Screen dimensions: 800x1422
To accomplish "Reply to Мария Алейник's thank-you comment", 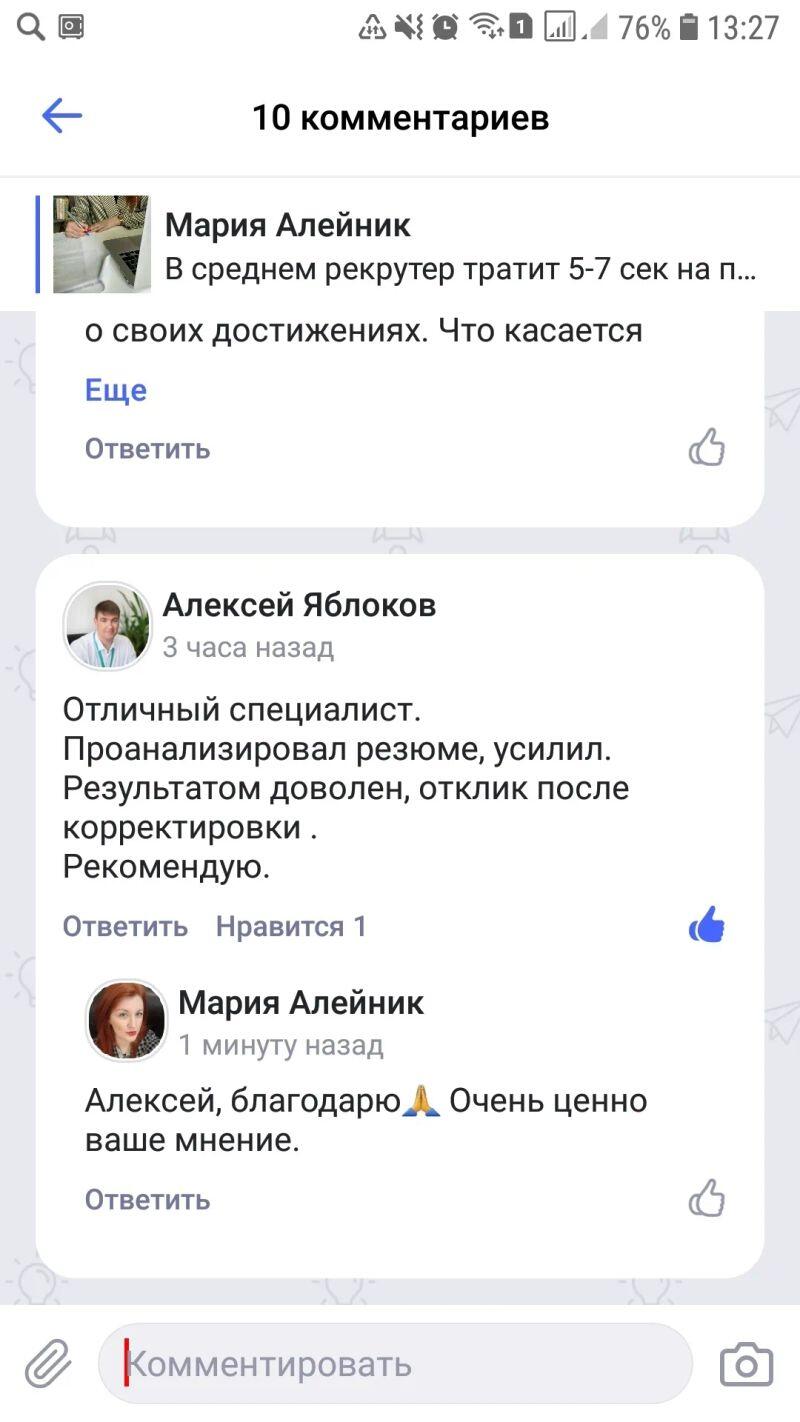I will coord(147,1199).
